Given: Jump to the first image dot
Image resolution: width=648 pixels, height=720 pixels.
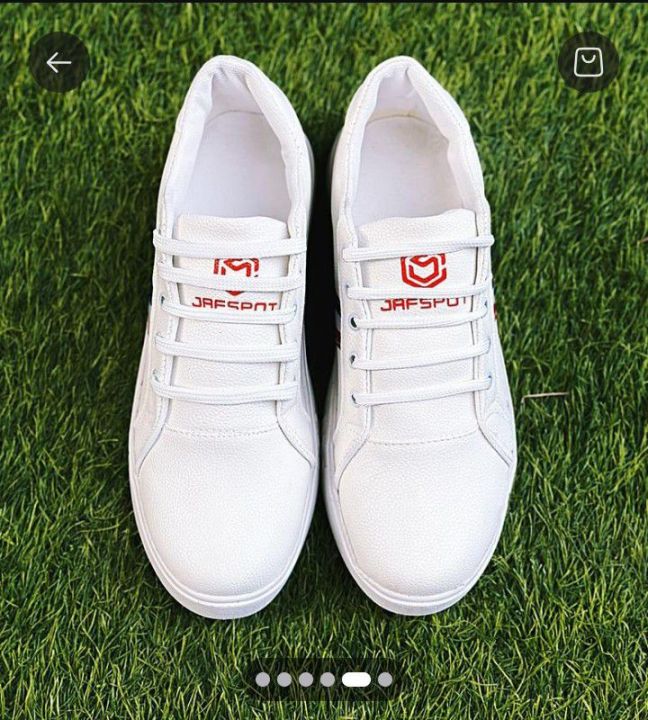Looking at the screenshot, I should pos(263,679).
